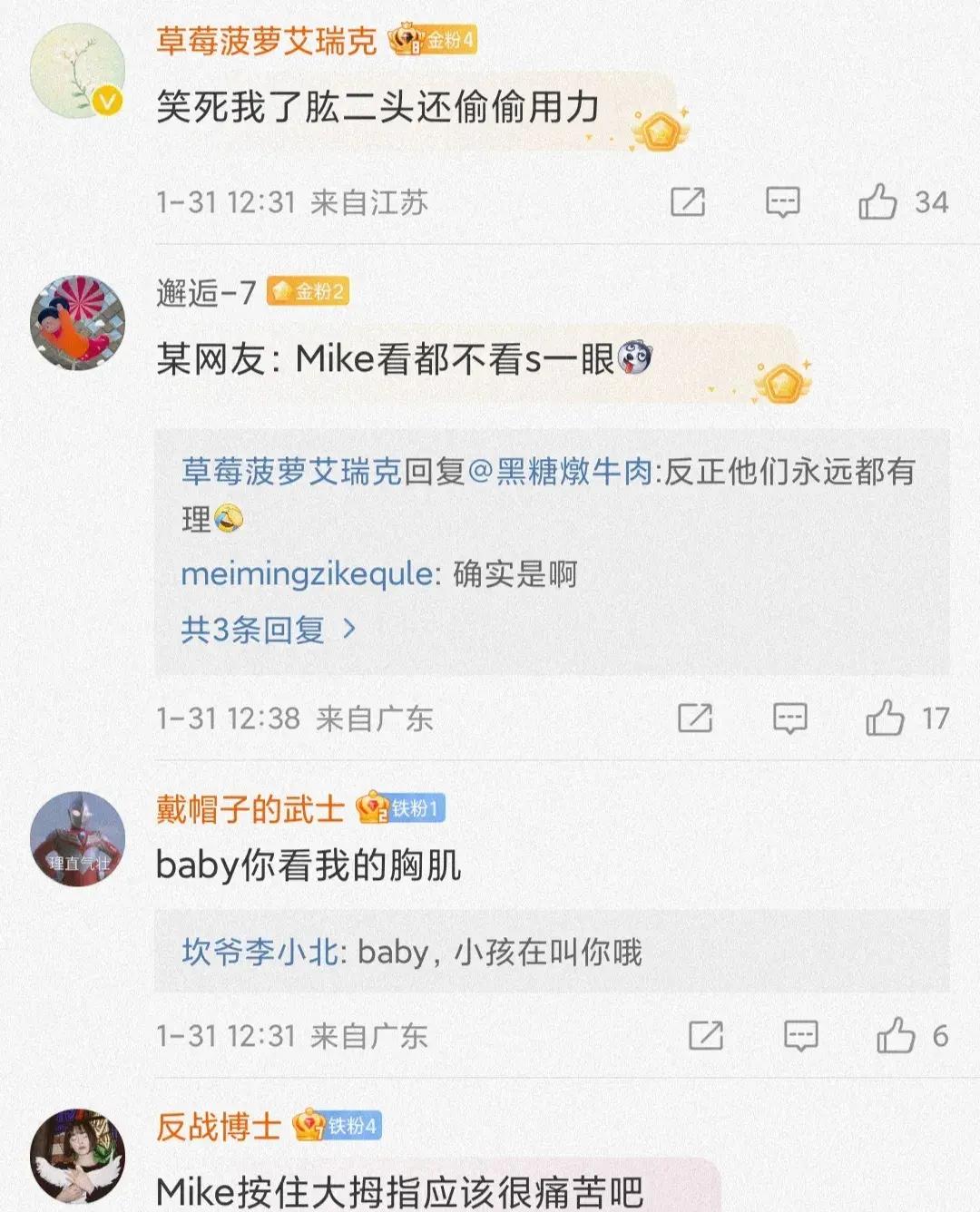Open 戴帽子的武士's profile avatar
The image size is (980, 1212).
click(x=78, y=839)
